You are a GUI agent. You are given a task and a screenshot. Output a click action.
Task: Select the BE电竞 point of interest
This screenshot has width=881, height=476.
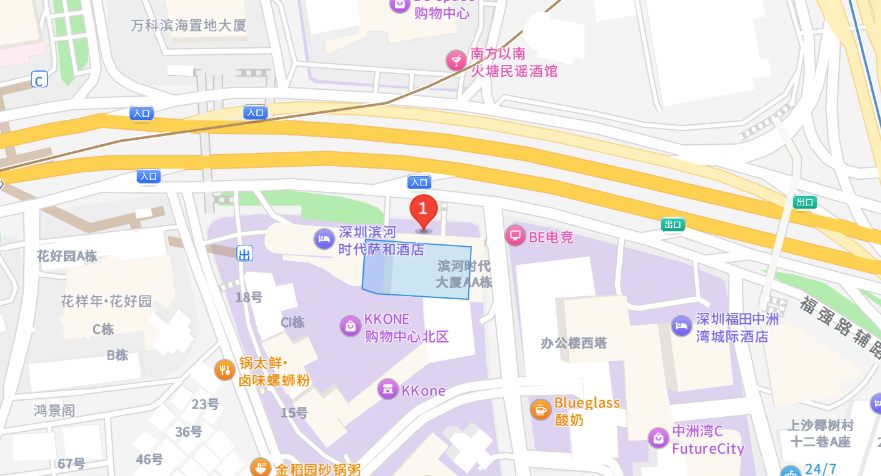(515, 237)
